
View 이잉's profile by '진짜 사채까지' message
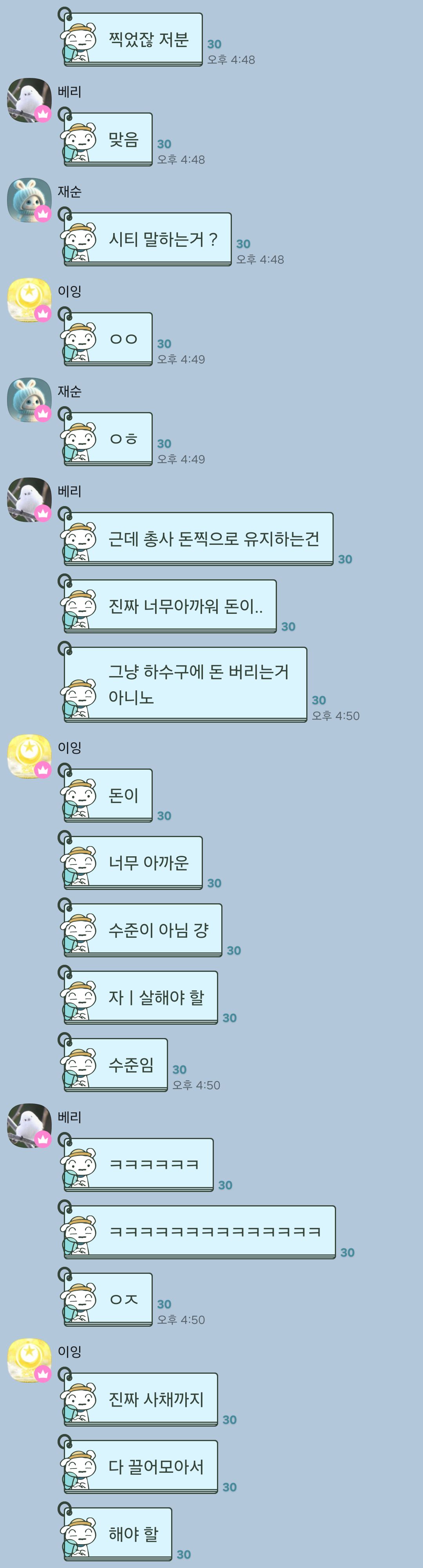29,1360
